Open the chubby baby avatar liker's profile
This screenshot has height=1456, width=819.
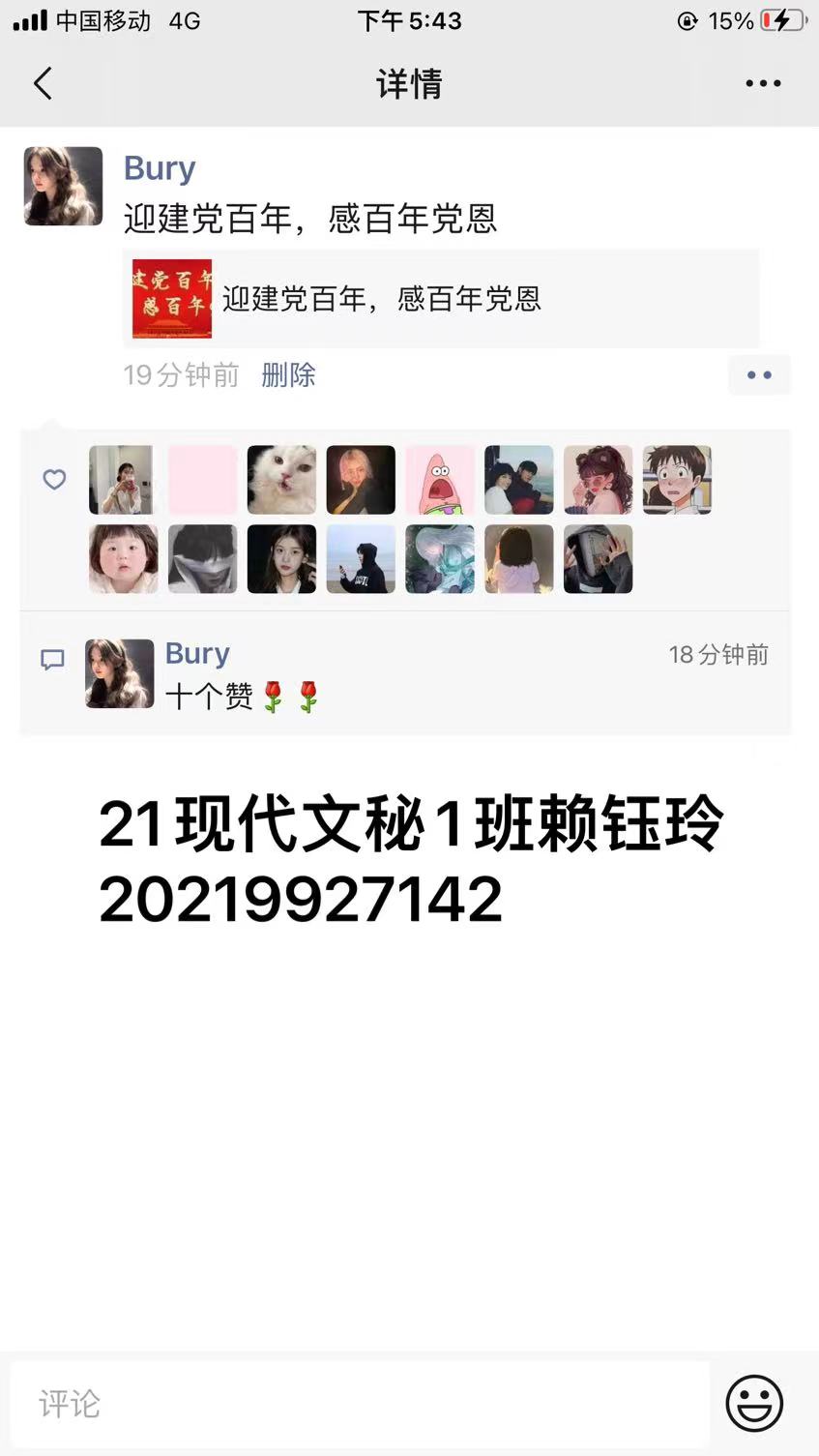click(123, 559)
